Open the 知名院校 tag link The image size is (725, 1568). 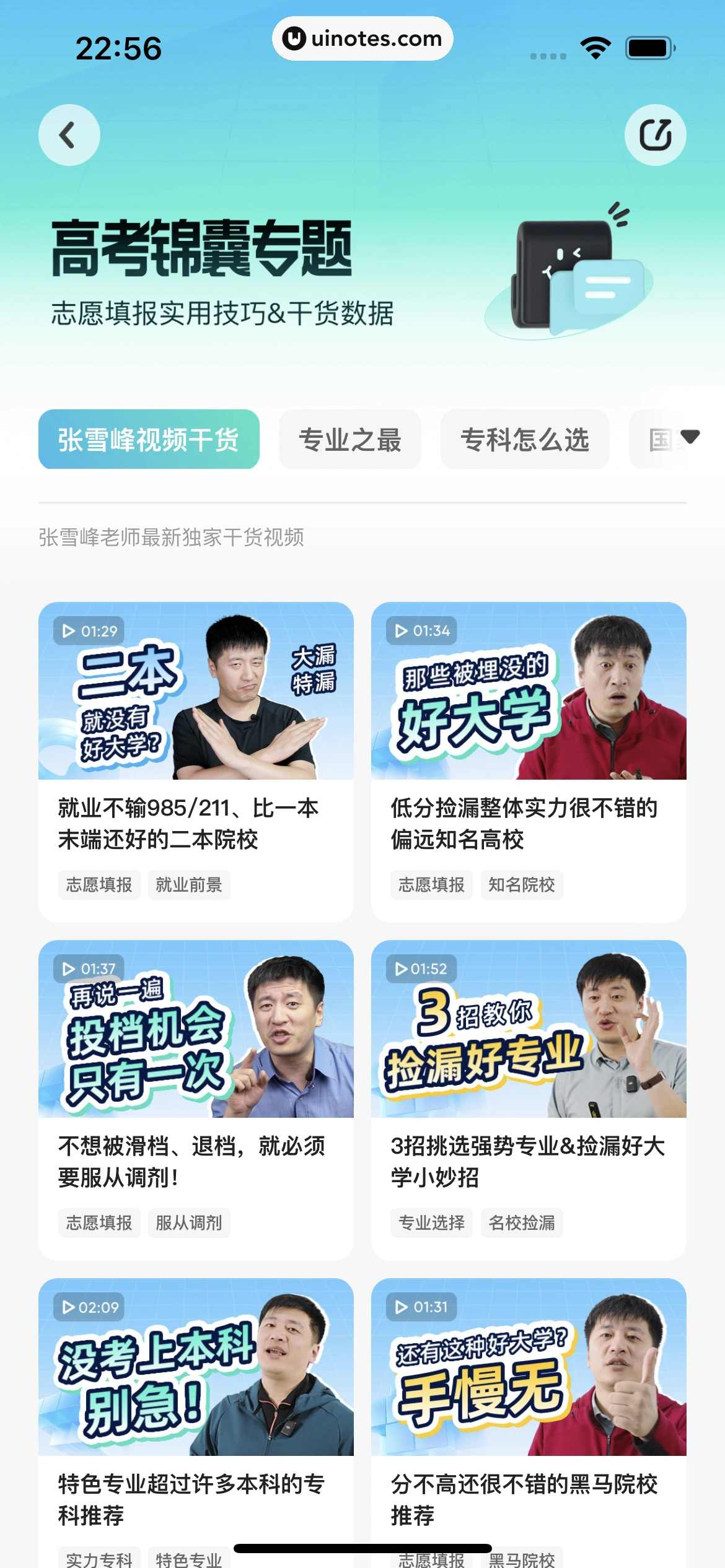[x=522, y=885]
